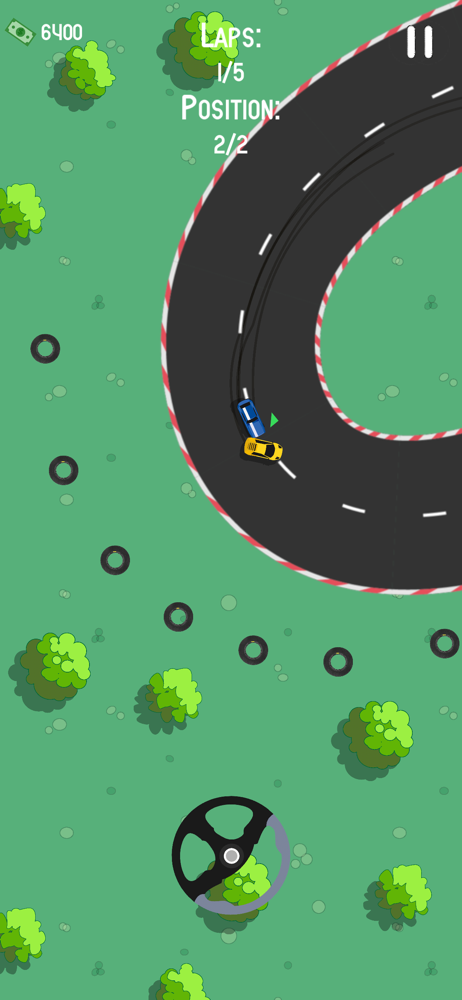Pause the race
This screenshot has width=462, height=1000.
coord(420,42)
